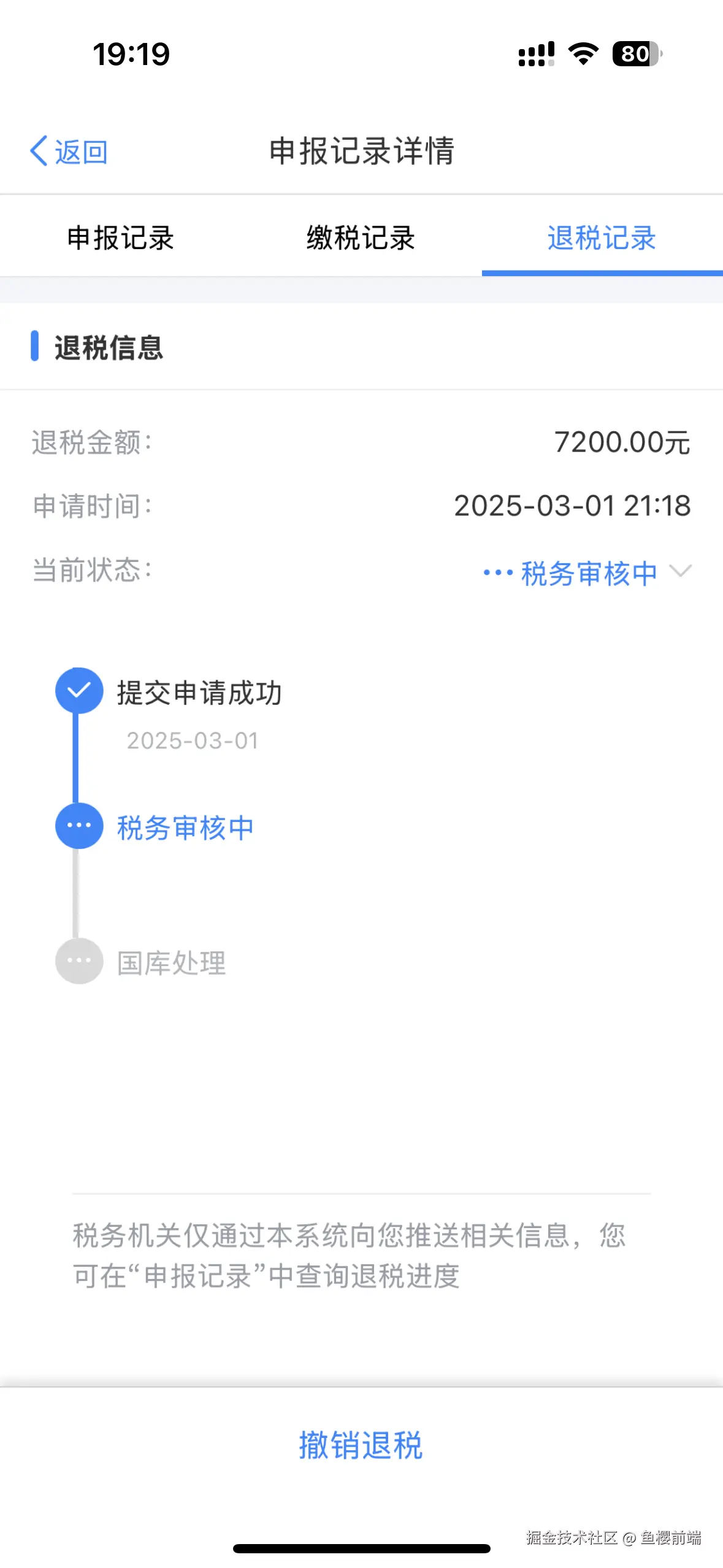The width and height of the screenshot is (723, 1568).
Task: Select the 退税记录 tab
Action: [x=602, y=239]
